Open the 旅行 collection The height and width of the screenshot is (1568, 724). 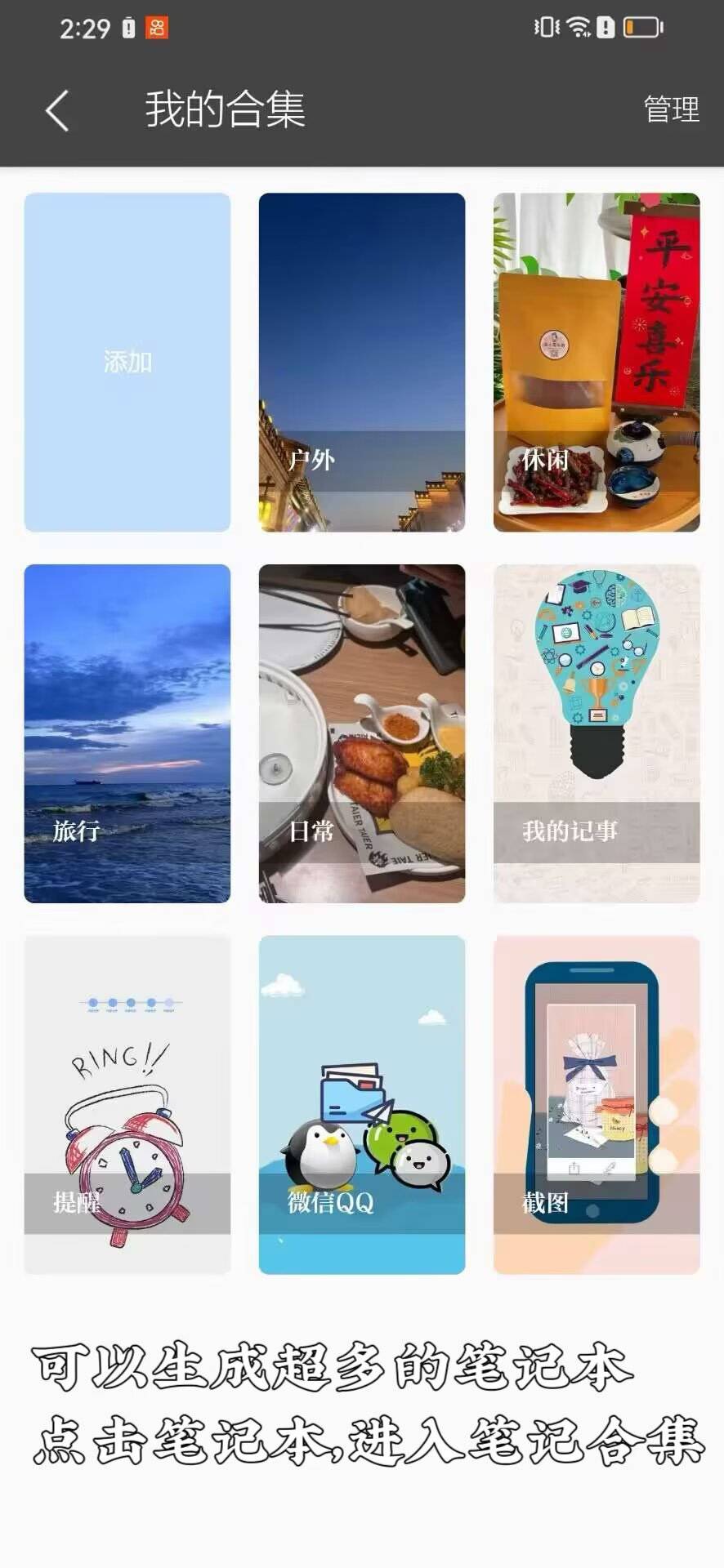[127, 733]
